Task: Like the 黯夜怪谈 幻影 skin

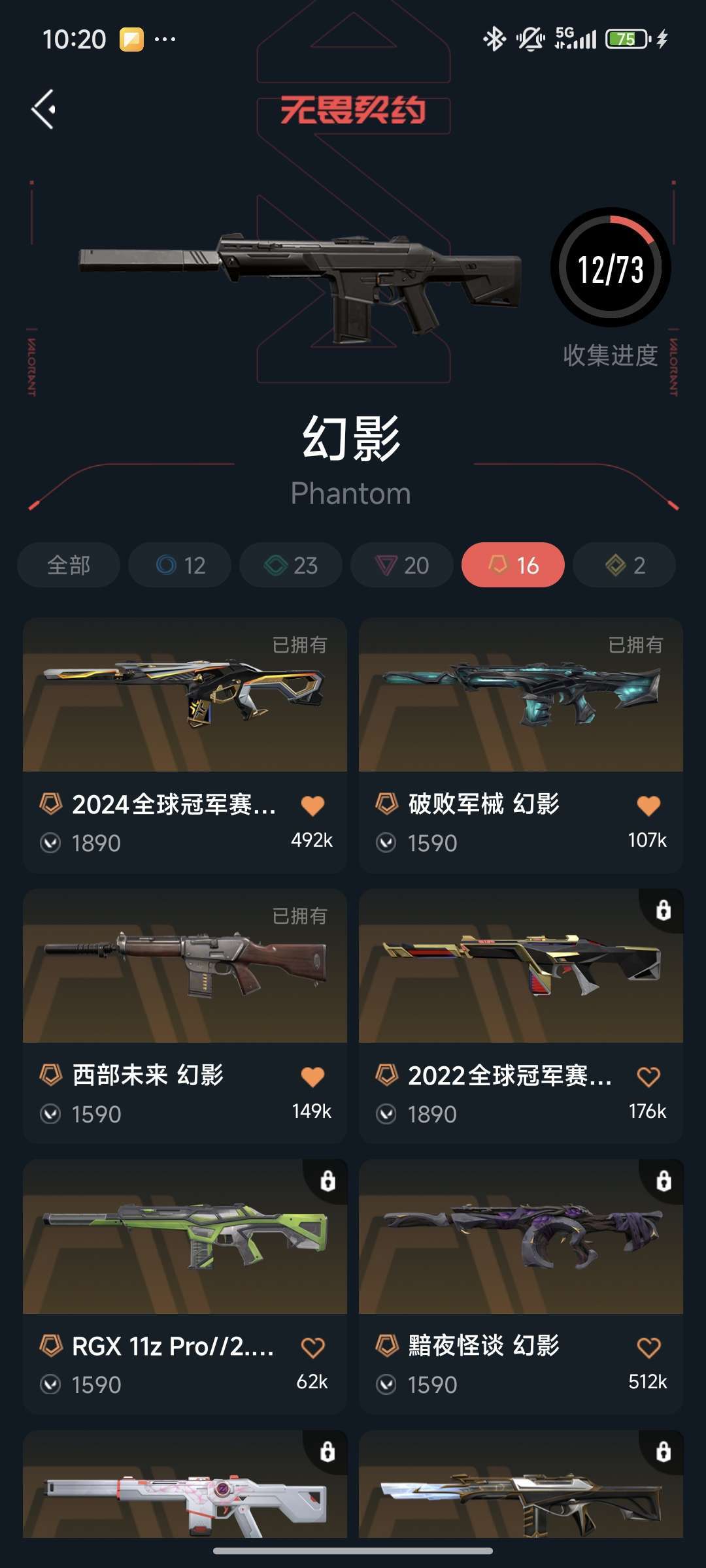Action: [x=648, y=1347]
